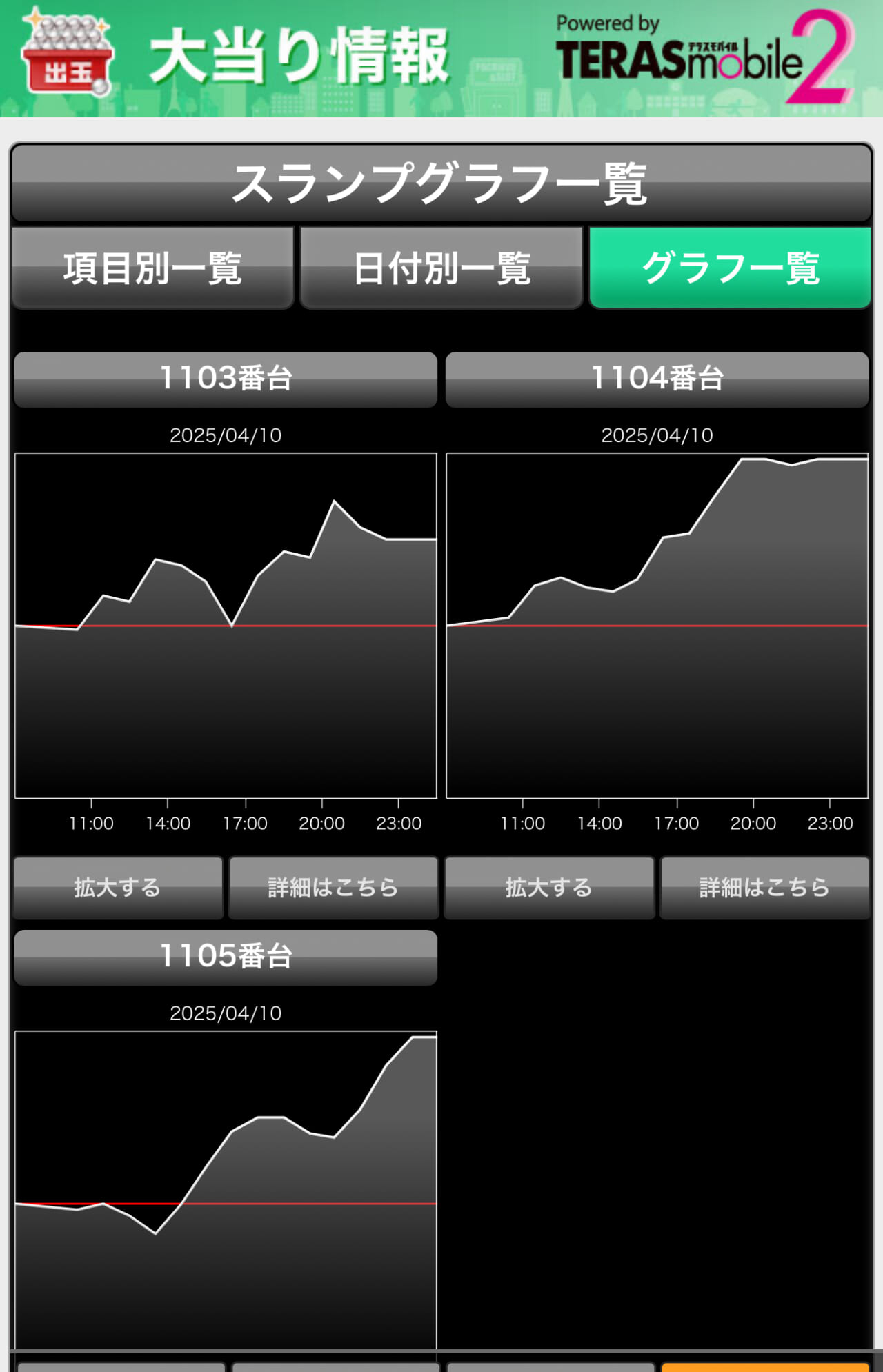Open 詳細はこちら for machine 1103

coord(333,887)
